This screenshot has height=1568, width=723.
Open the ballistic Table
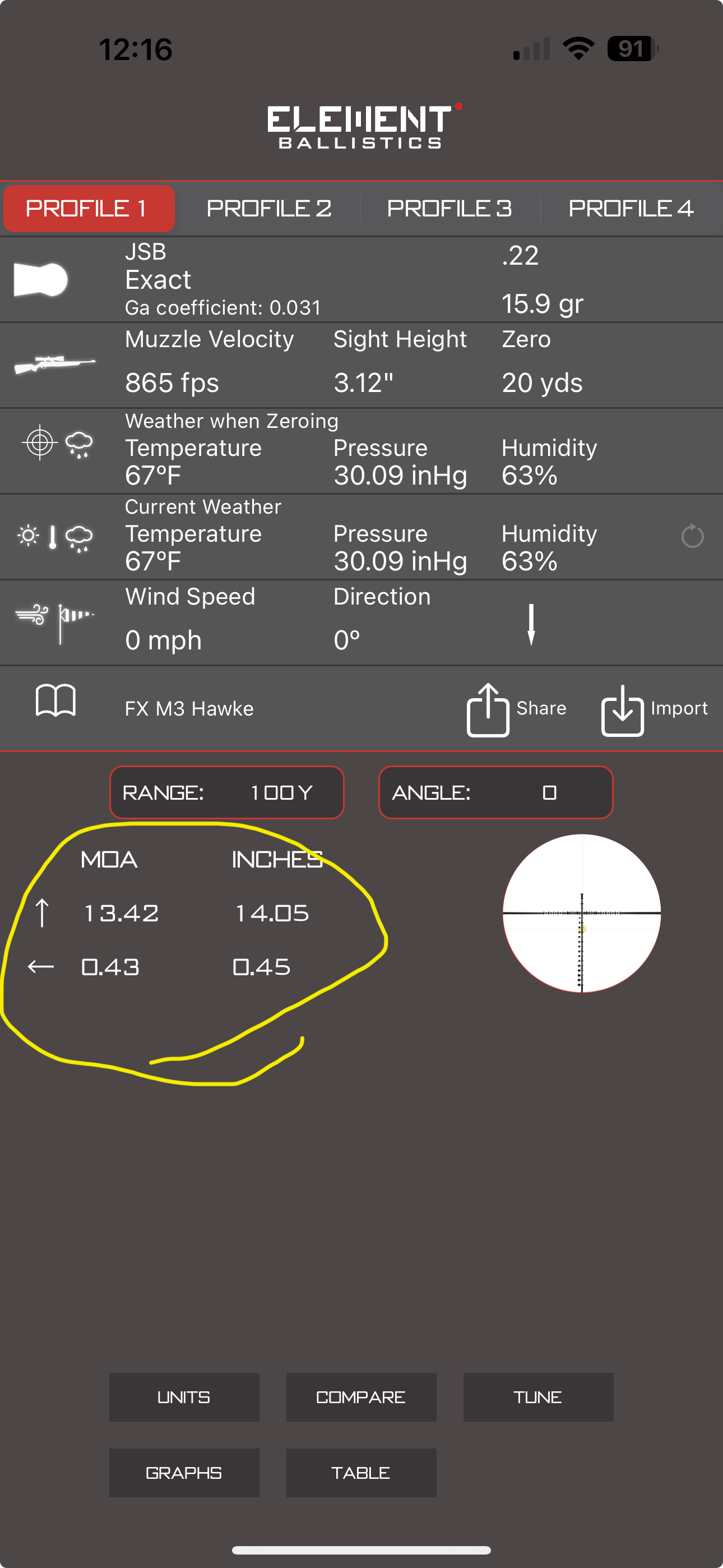(x=361, y=1473)
